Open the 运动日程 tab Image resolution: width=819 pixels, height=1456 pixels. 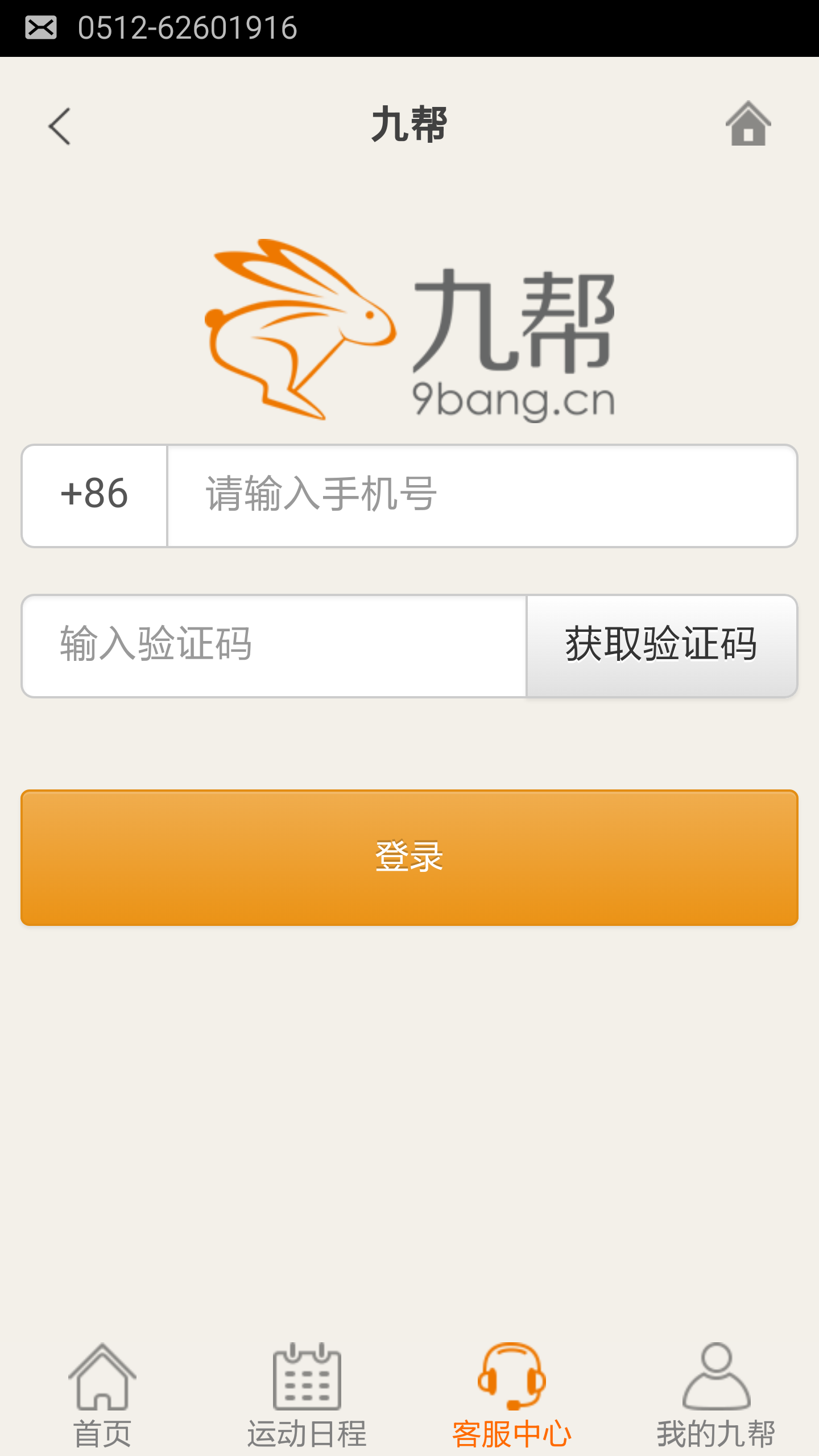point(307,1393)
